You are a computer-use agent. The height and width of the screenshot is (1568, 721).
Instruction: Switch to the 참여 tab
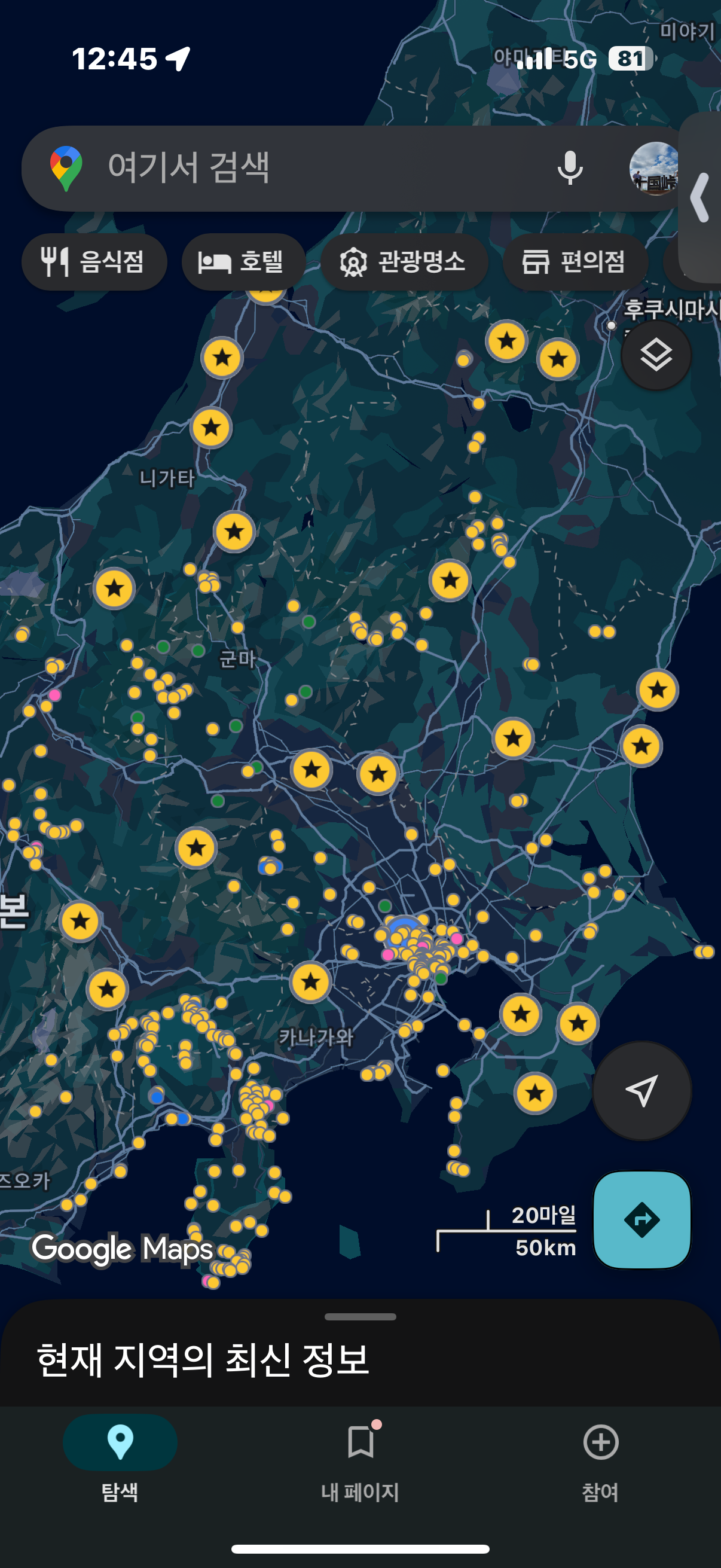click(600, 1459)
